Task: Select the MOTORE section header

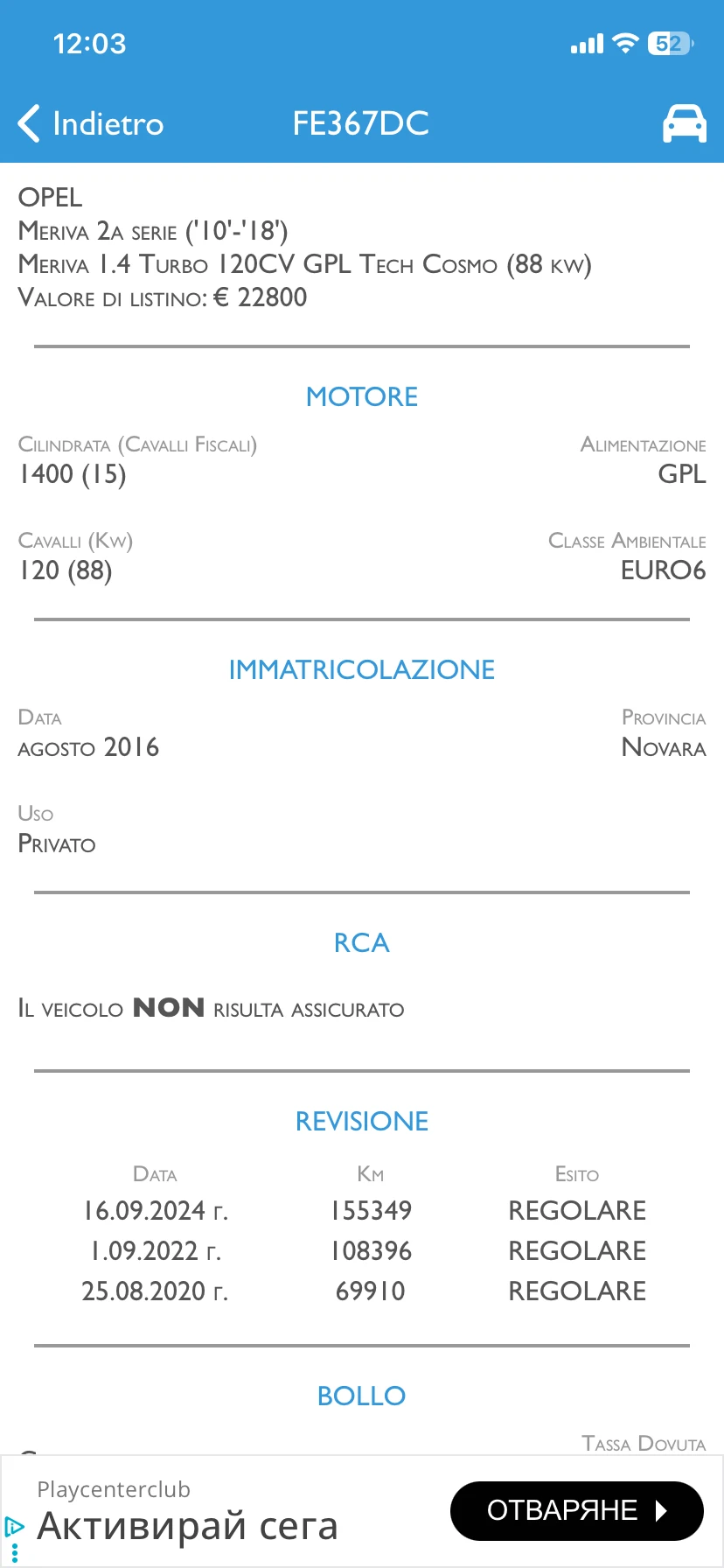Action: 361,396
